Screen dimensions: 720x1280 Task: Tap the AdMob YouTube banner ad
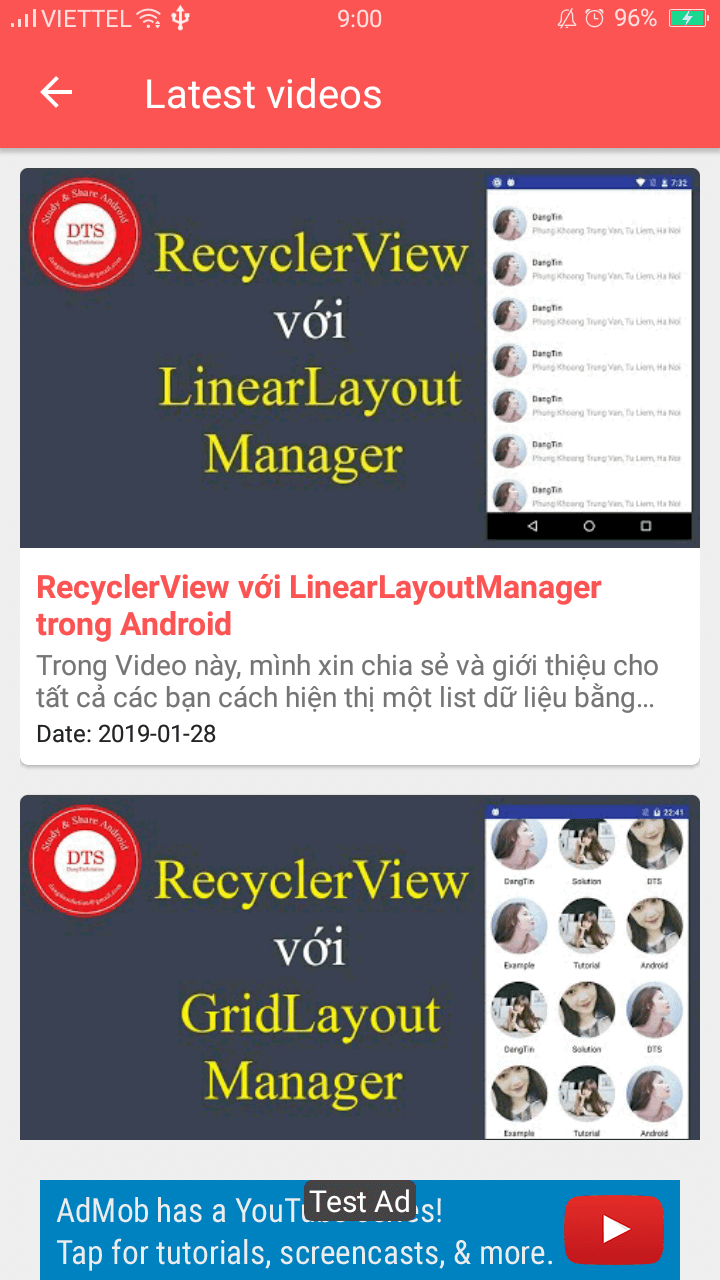[359, 1230]
